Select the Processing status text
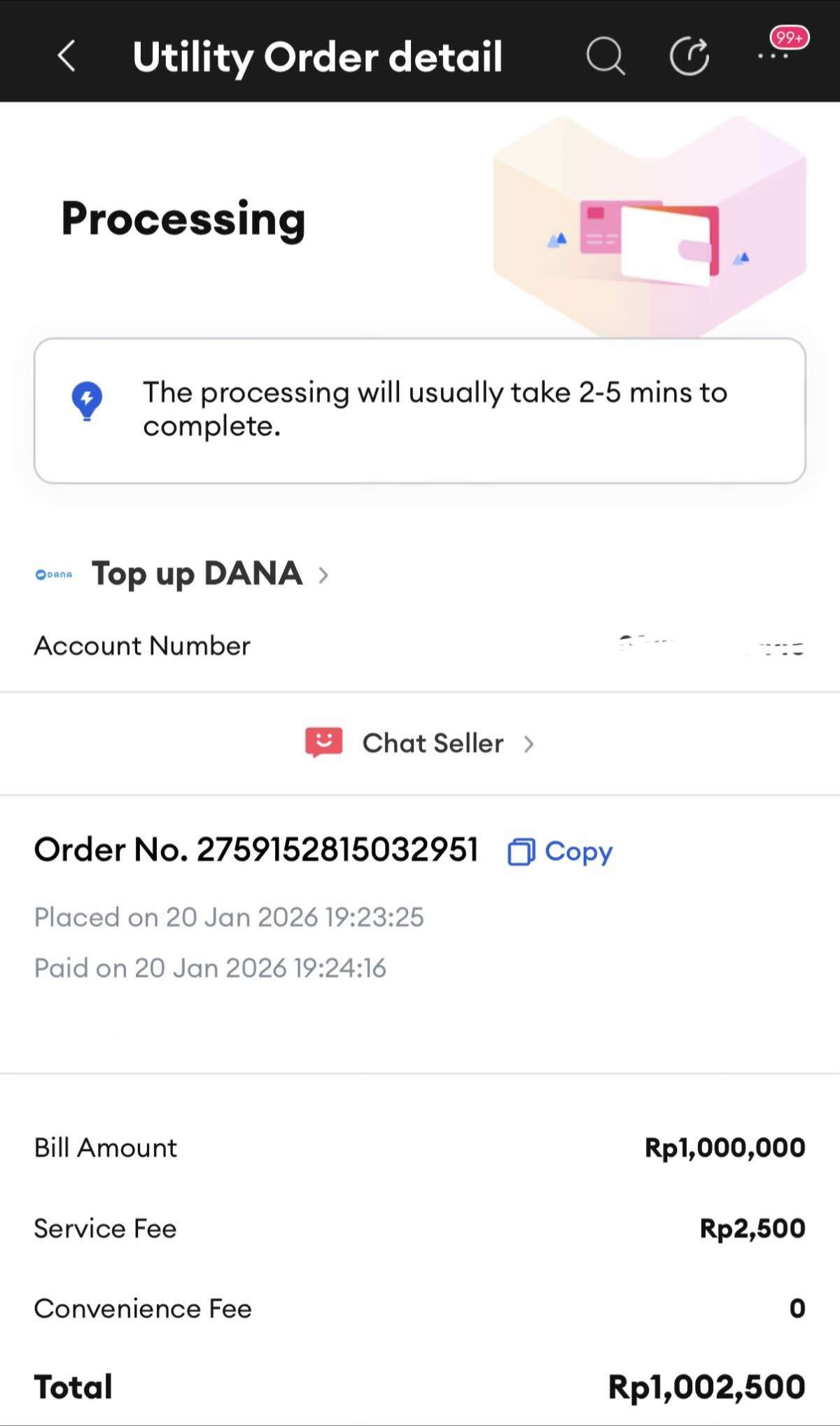The image size is (840, 1426). point(182,219)
